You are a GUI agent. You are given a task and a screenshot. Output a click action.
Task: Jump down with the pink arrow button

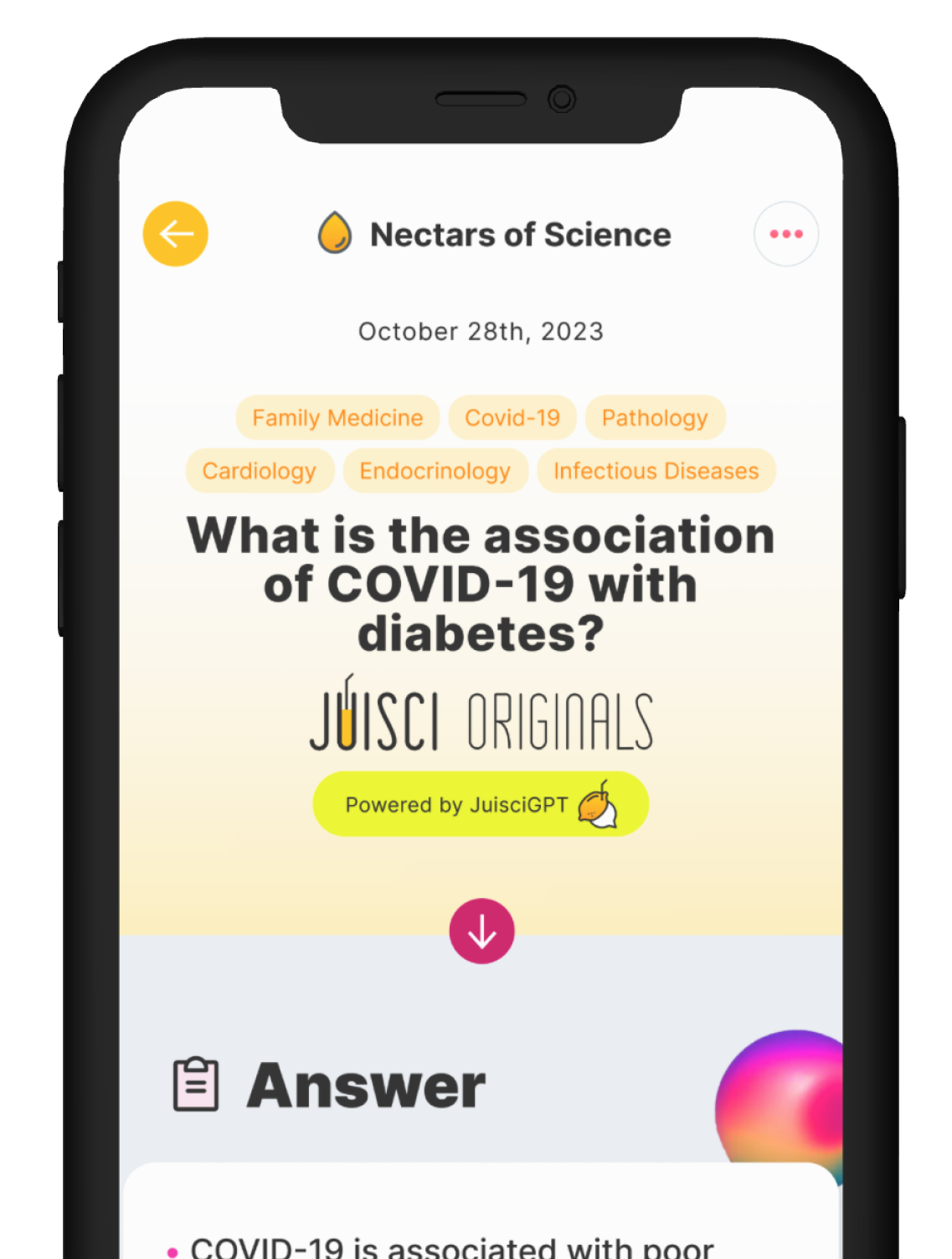click(481, 931)
